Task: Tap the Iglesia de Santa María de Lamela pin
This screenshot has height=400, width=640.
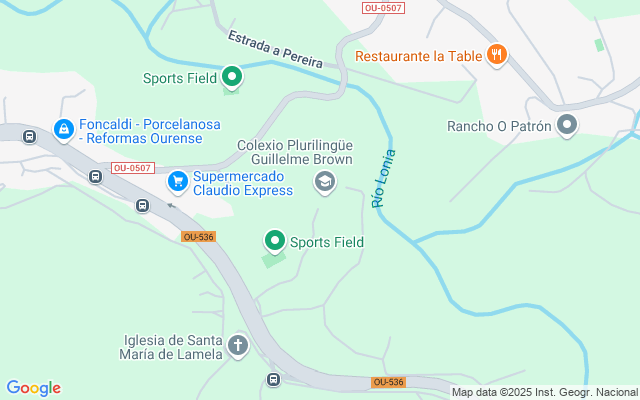Action: coord(238,346)
